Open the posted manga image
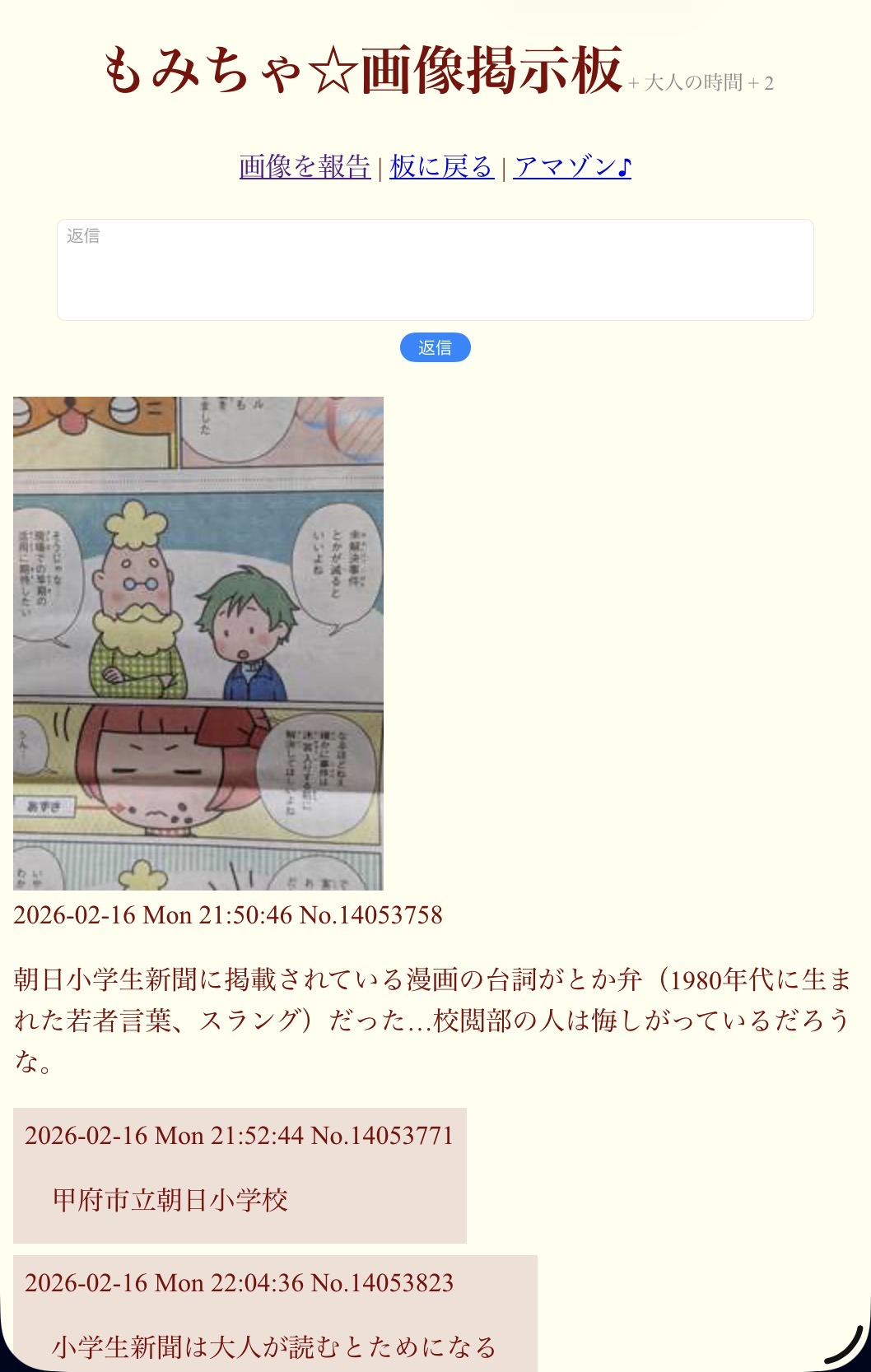871x1372 pixels. [x=198, y=643]
